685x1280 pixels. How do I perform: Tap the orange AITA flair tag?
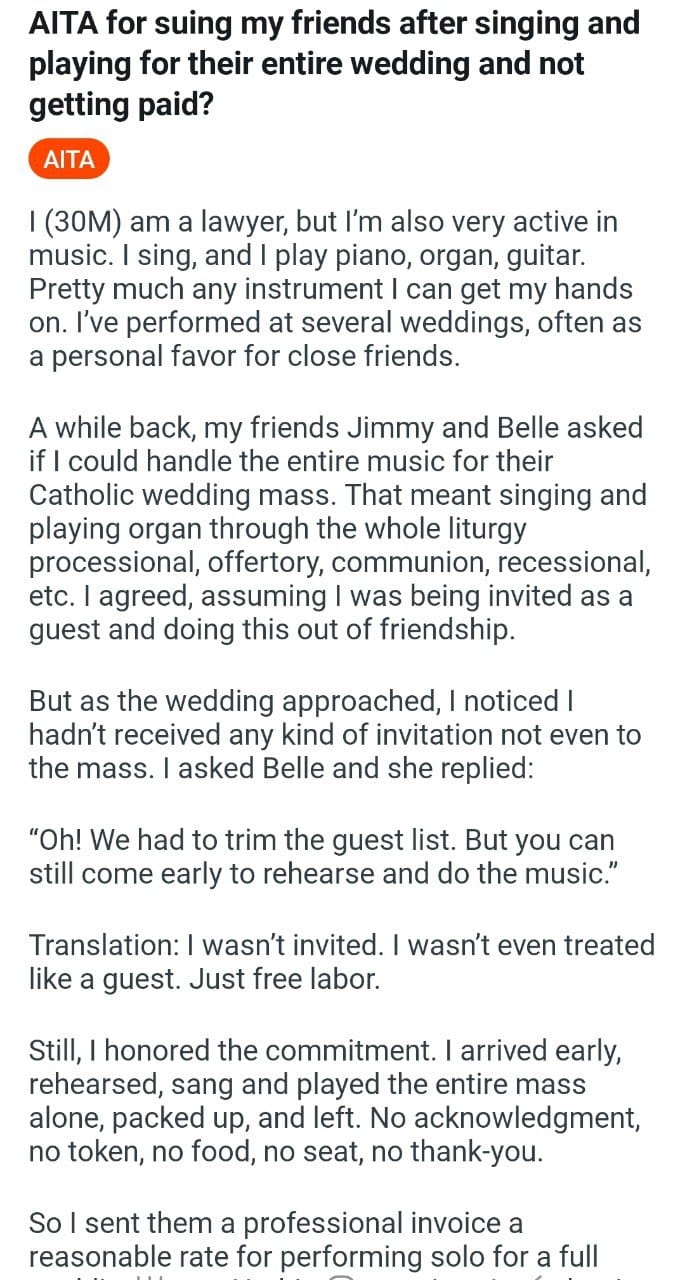[69, 160]
